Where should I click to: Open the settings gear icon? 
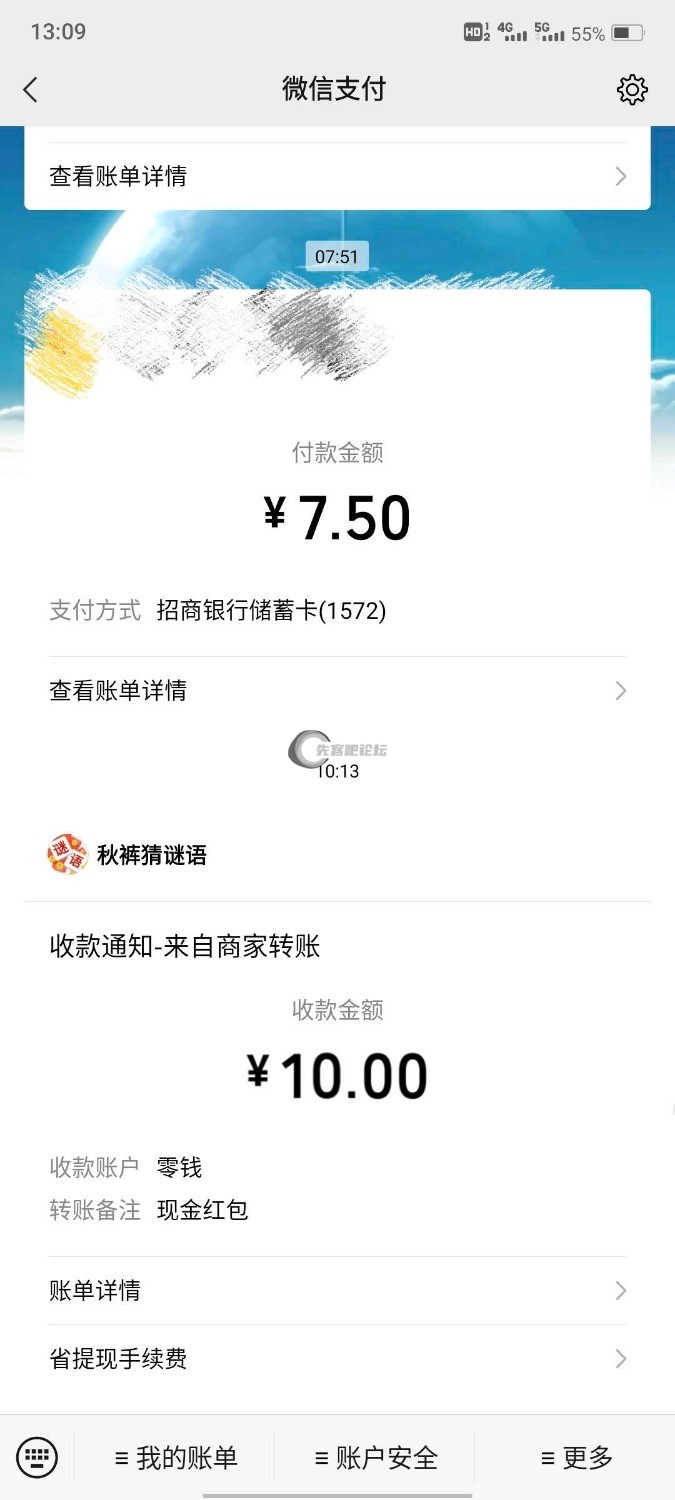632,90
